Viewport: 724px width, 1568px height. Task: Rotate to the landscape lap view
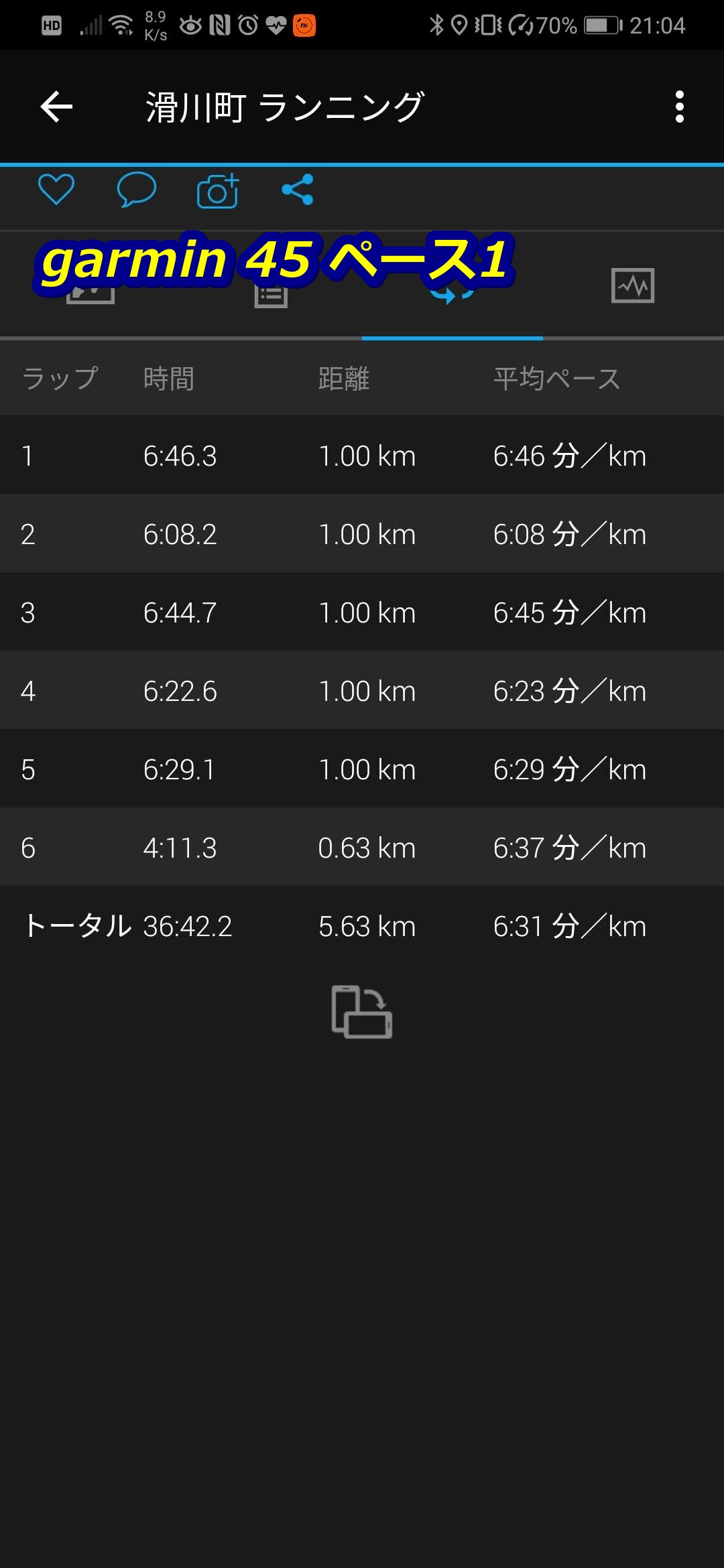tap(362, 1012)
